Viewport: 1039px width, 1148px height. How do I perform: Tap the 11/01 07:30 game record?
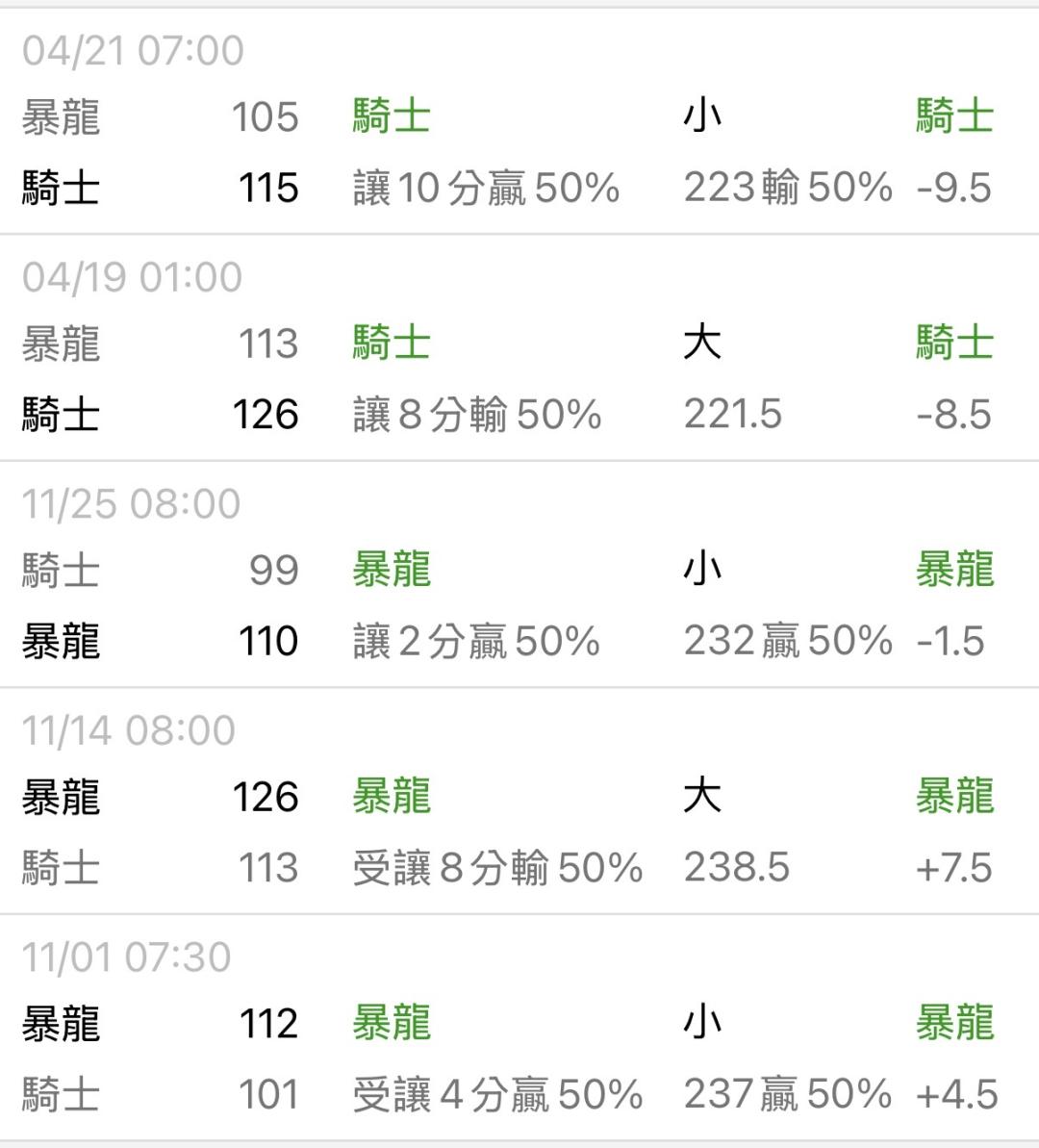pos(519,1029)
